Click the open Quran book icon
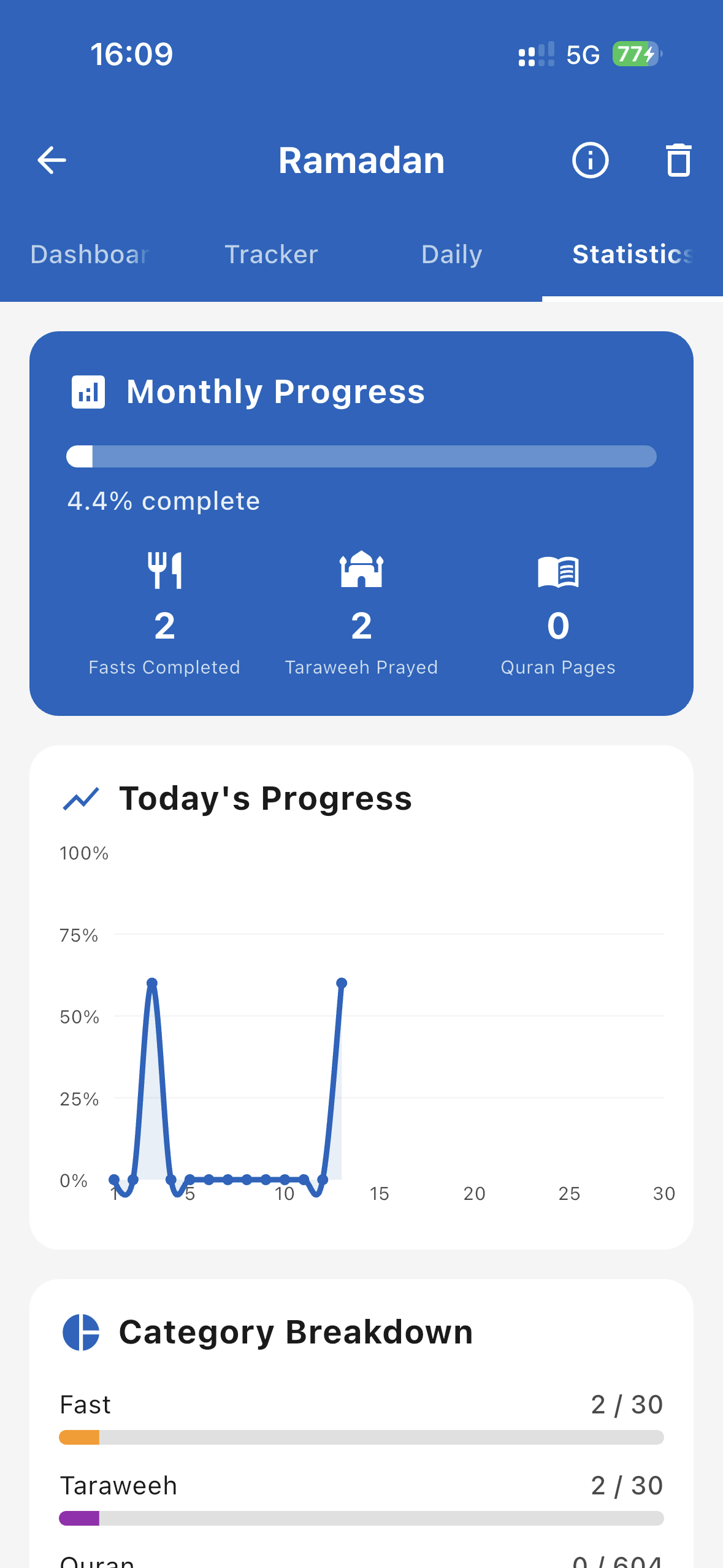The image size is (723, 1568). coord(557,569)
